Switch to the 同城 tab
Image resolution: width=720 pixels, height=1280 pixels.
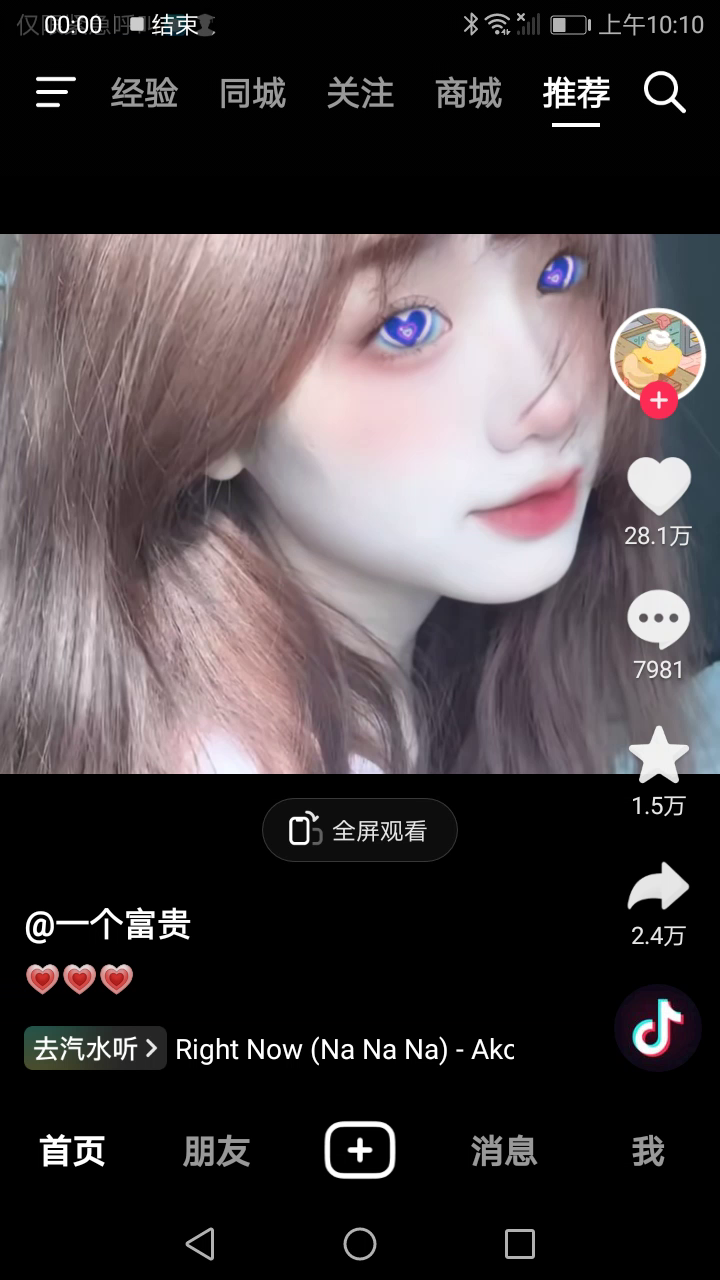pyautogui.click(x=252, y=93)
